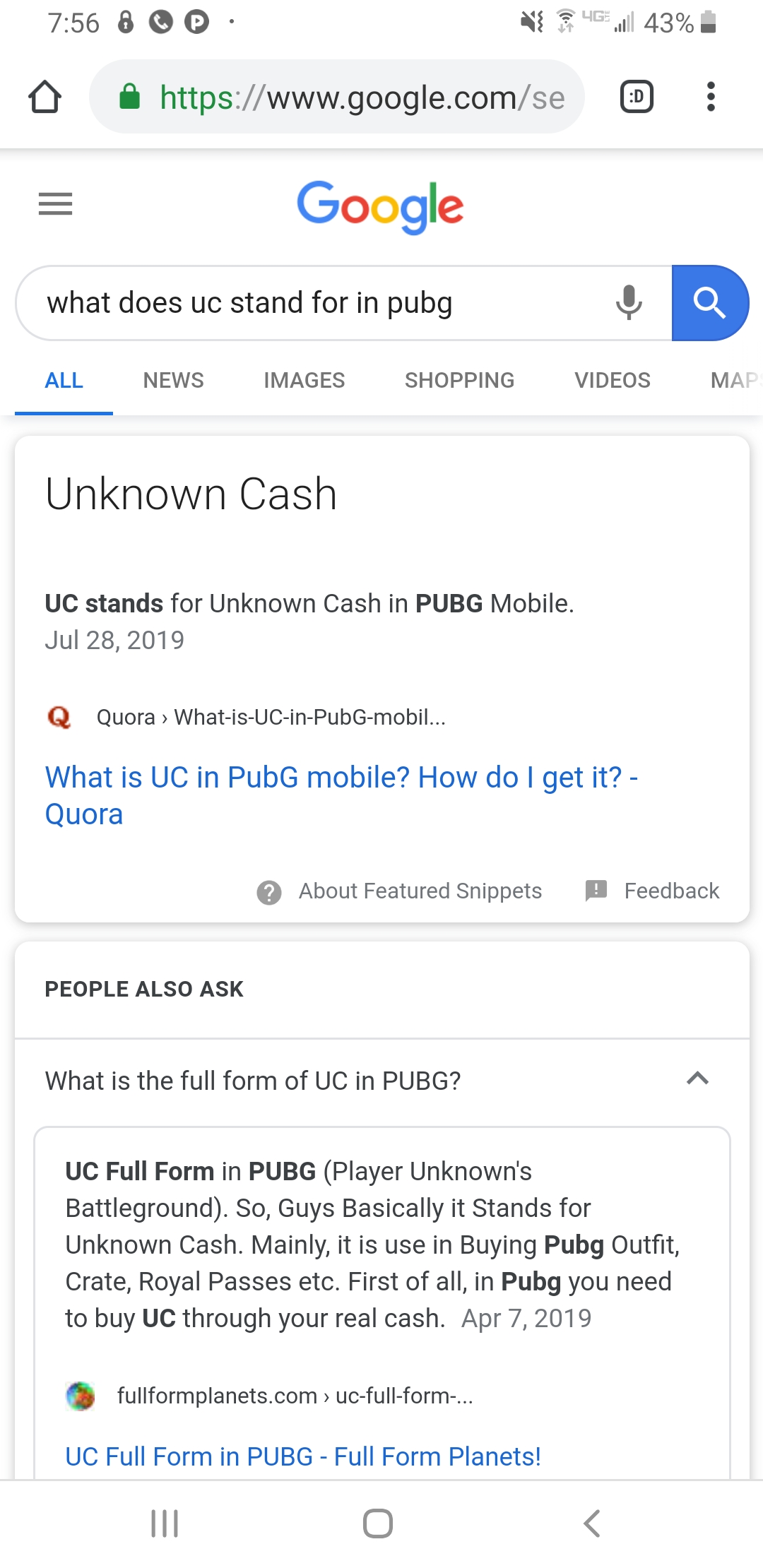Switch to the Images tab
The image size is (763, 1568).
click(304, 380)
